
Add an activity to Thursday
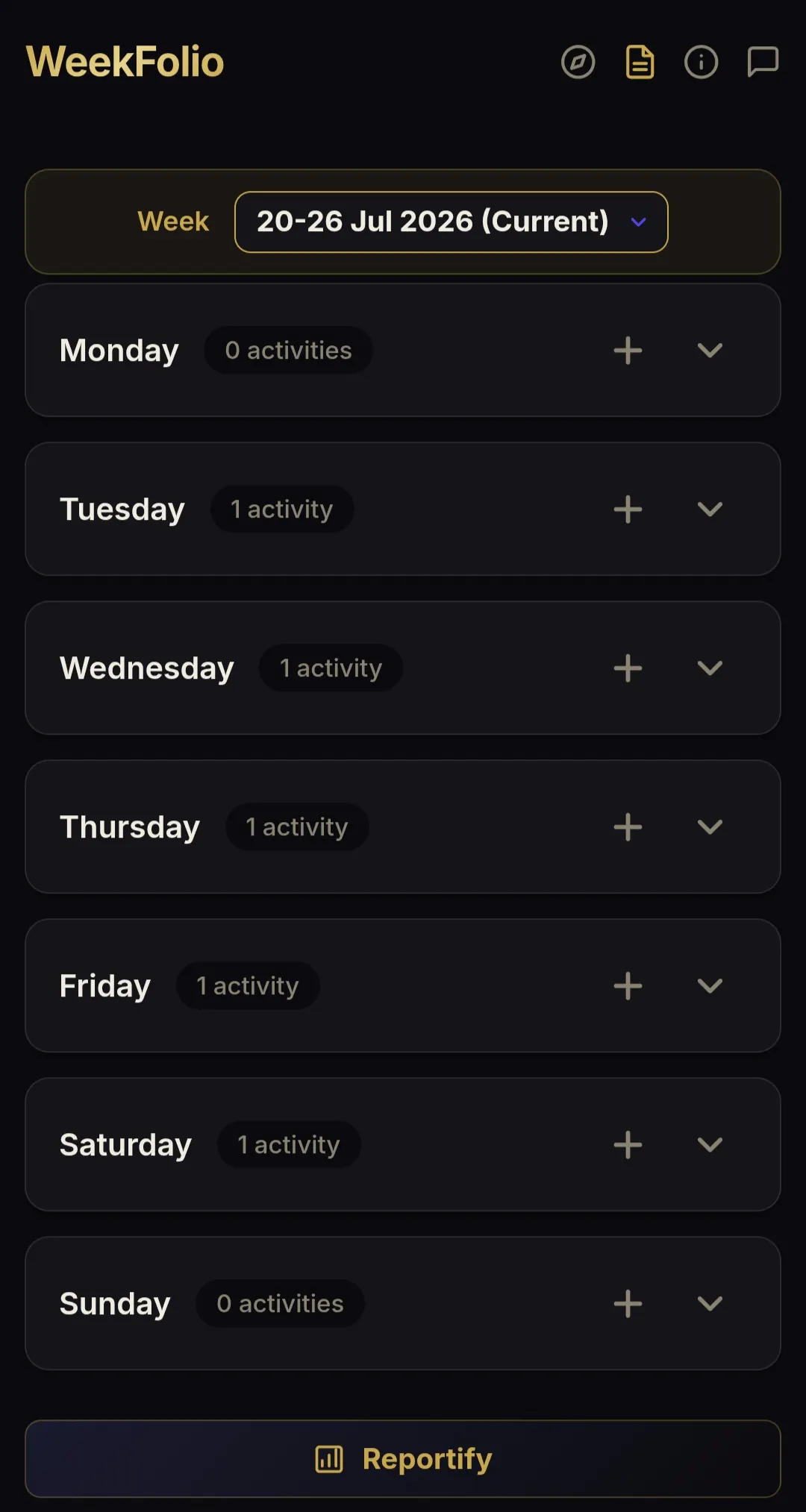(628, 826)
